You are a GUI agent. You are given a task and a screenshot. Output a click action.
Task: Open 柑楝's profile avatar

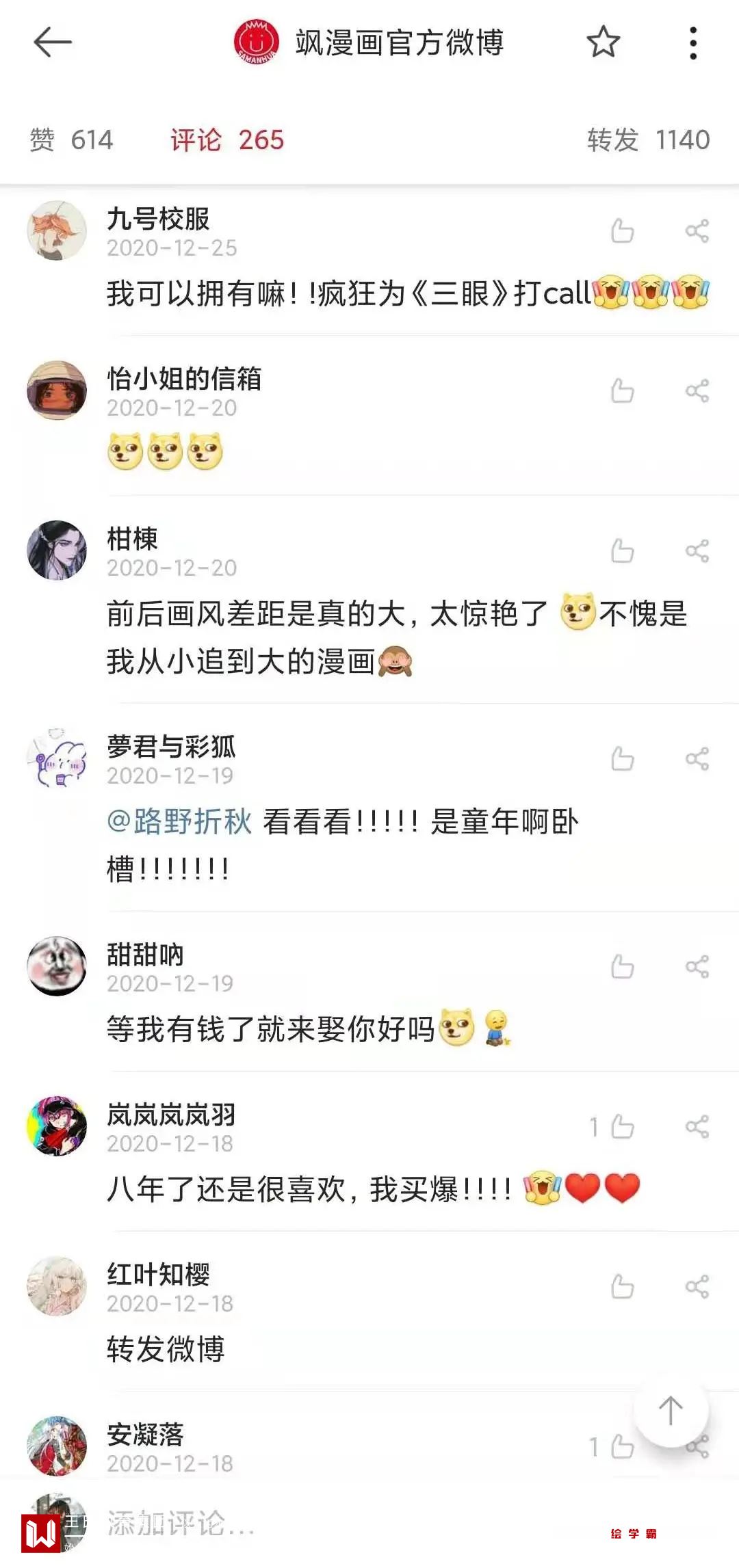57,550
